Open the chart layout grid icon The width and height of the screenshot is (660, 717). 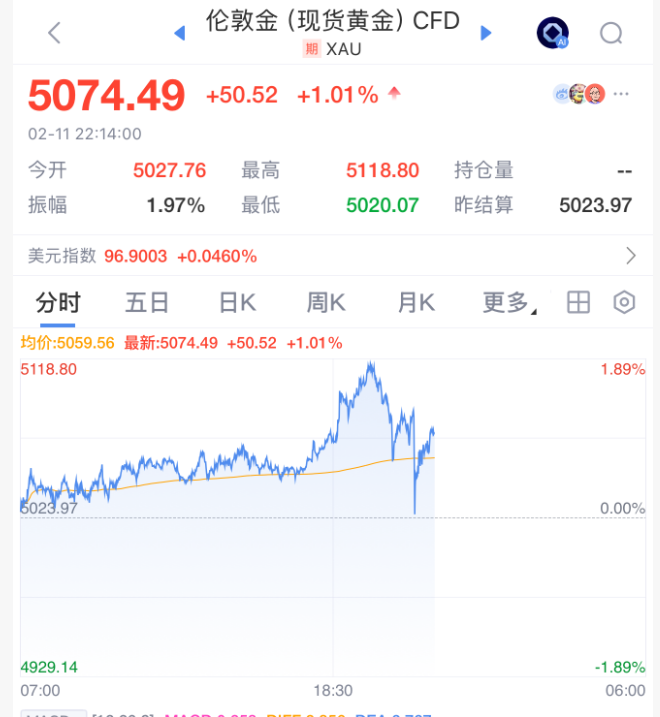[578, 302]
